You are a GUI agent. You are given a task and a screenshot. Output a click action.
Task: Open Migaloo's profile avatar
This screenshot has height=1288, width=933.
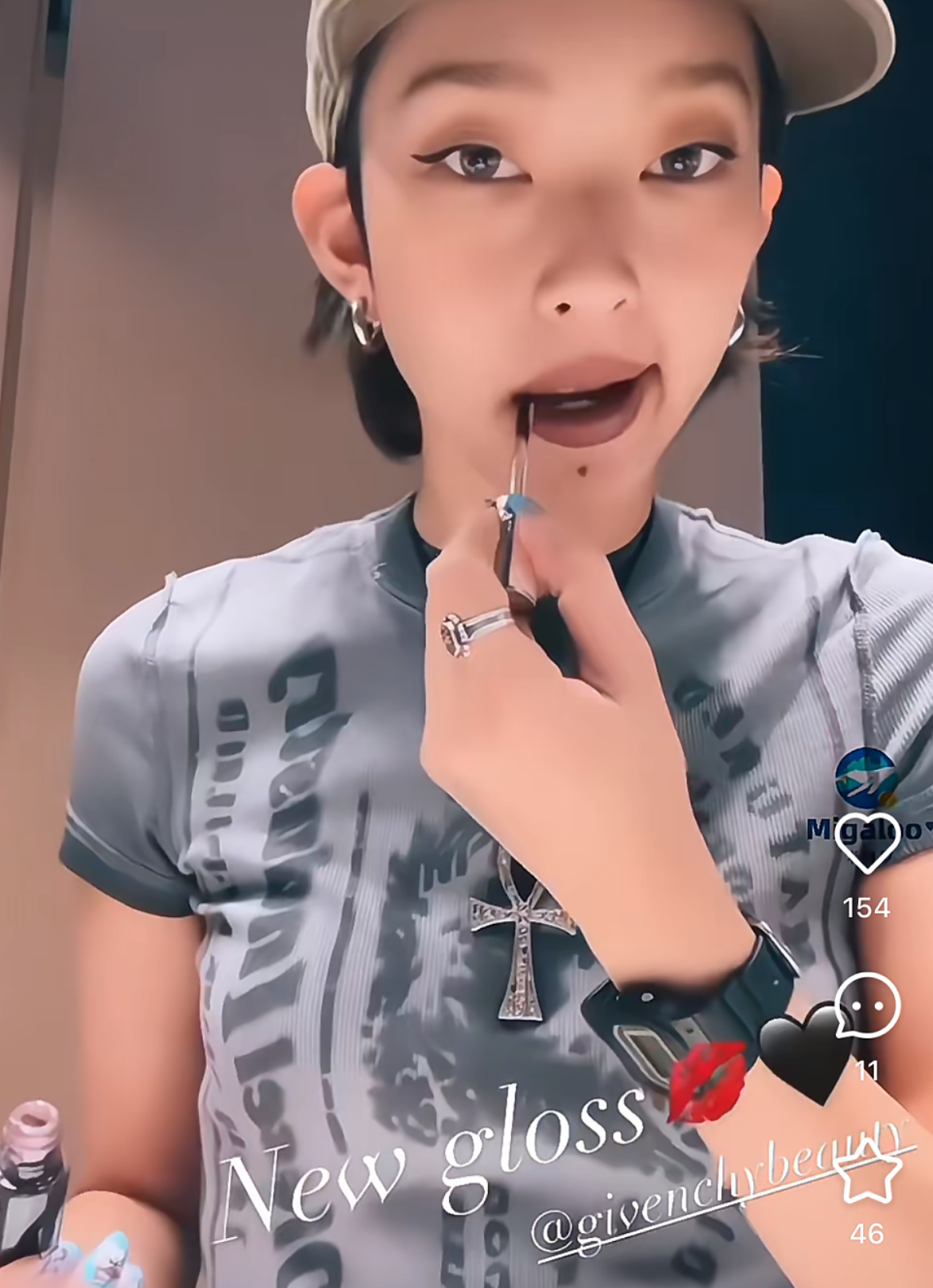pyautogui.click(x=865, y=778)
